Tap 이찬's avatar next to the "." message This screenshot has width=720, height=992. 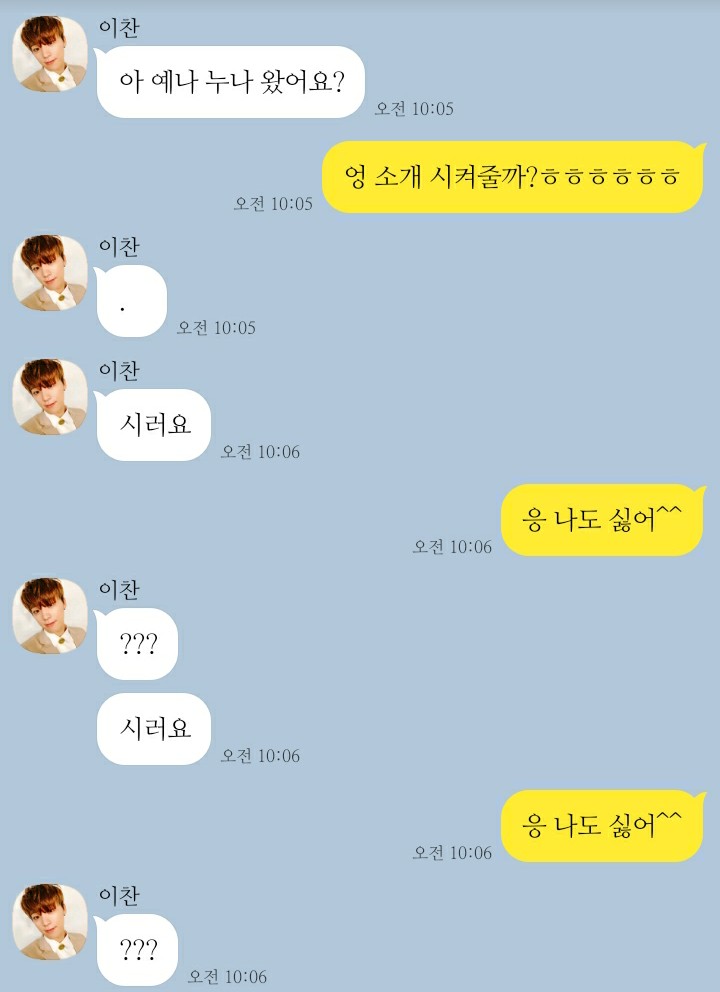[50, 273]
